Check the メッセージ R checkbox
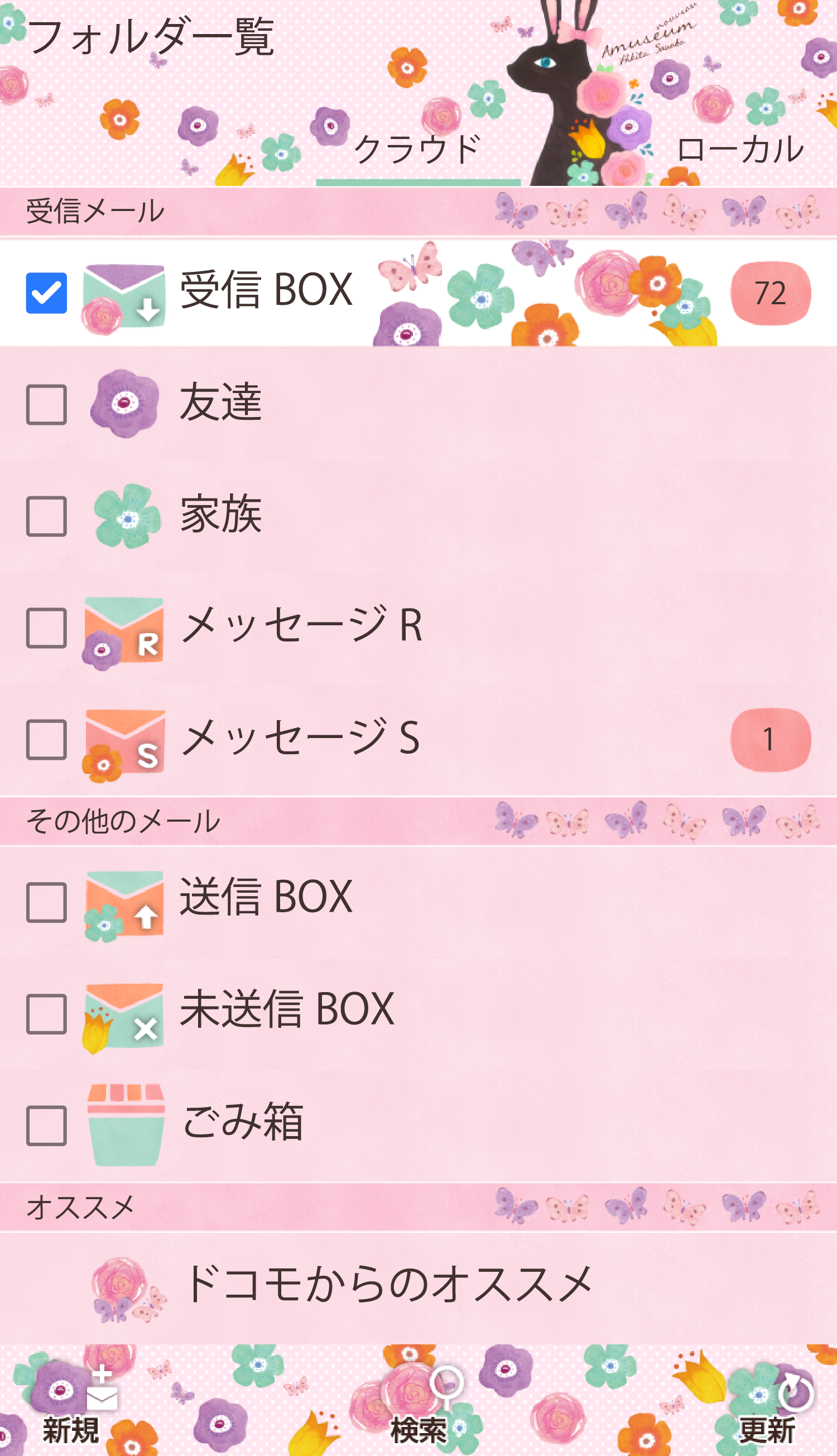 click(x=46, y=628)
